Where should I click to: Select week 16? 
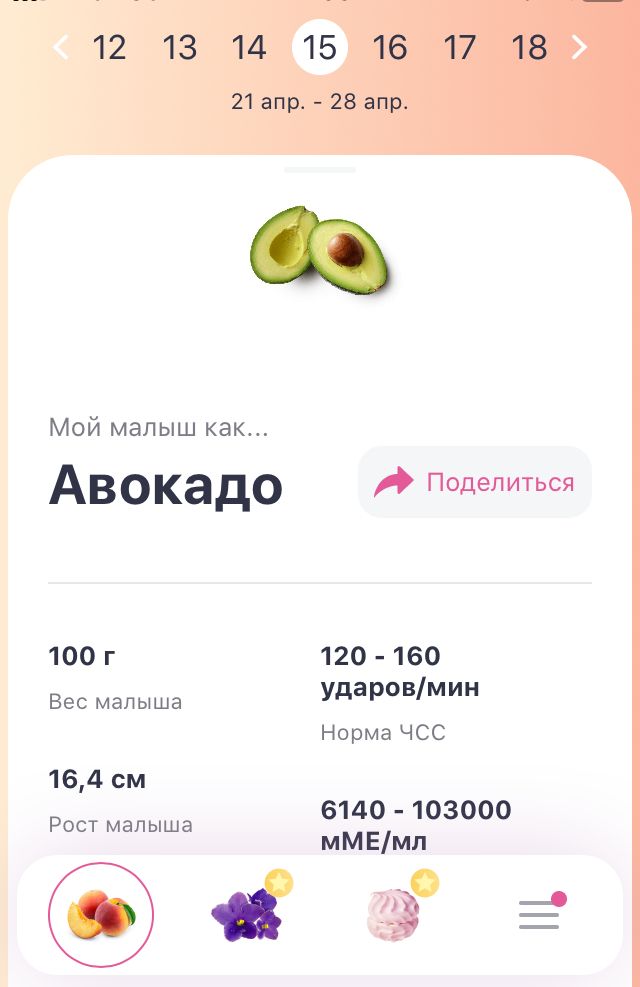(x=390, y=48)
